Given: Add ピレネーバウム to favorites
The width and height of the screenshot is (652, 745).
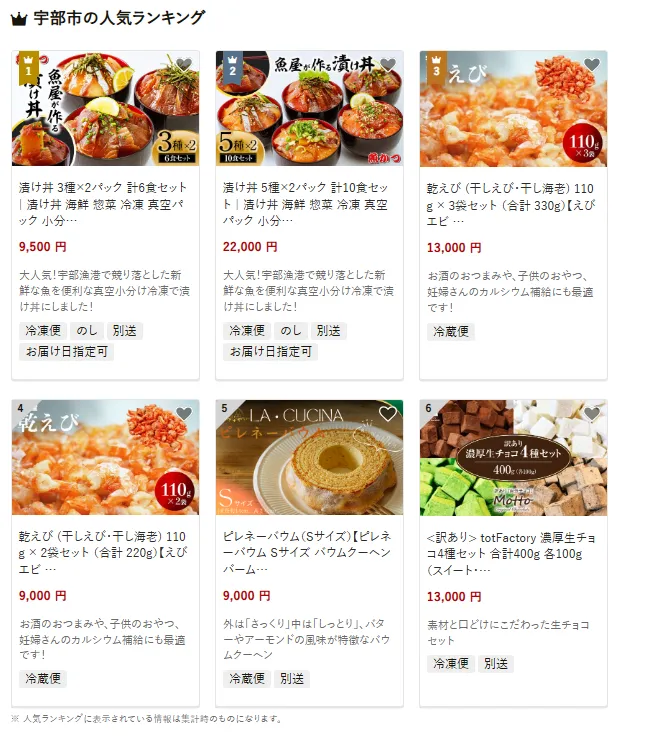Looking at the screenshot, I should point(388,414).
